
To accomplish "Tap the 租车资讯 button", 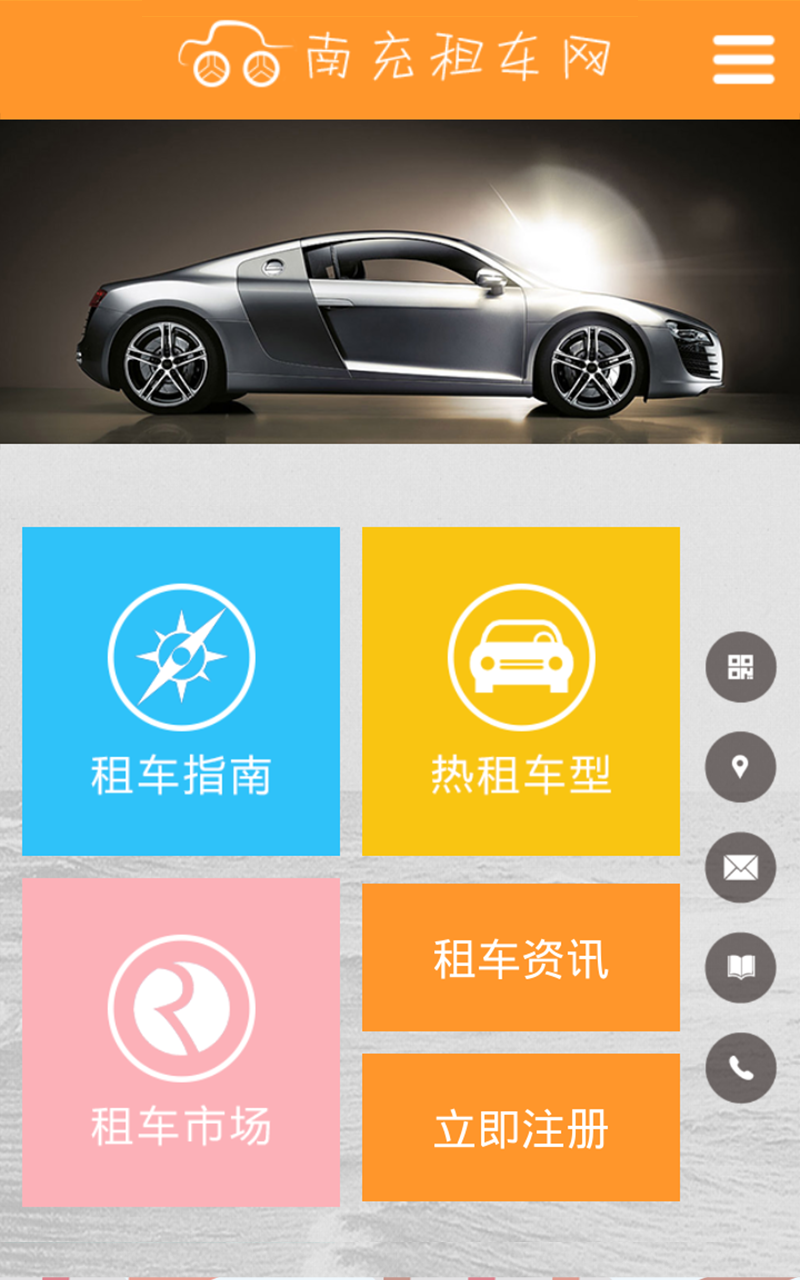I will coord(521,958).
